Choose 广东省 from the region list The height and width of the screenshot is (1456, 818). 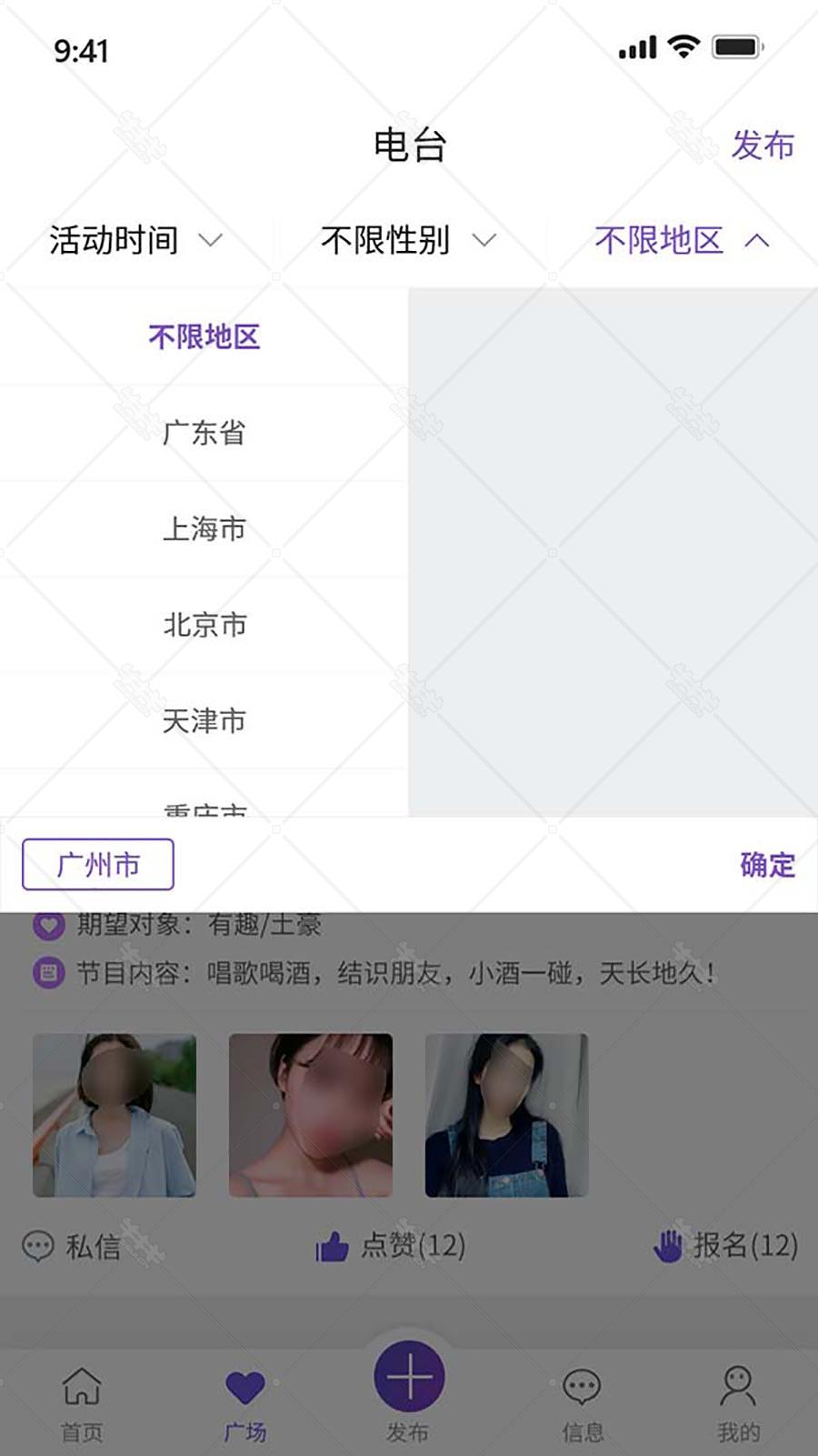(204, 433)
